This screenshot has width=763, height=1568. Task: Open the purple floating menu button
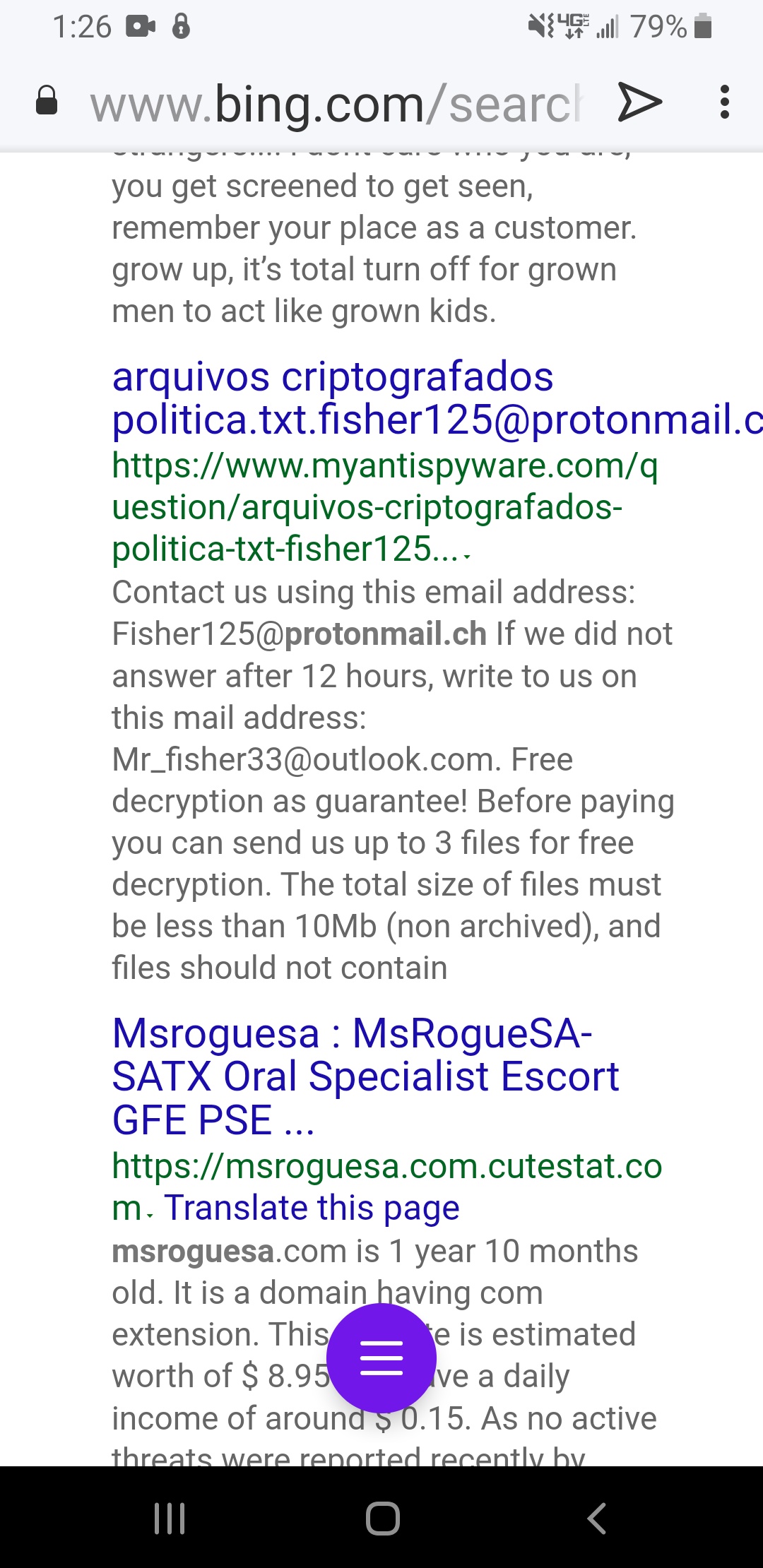coord(381,1358)
